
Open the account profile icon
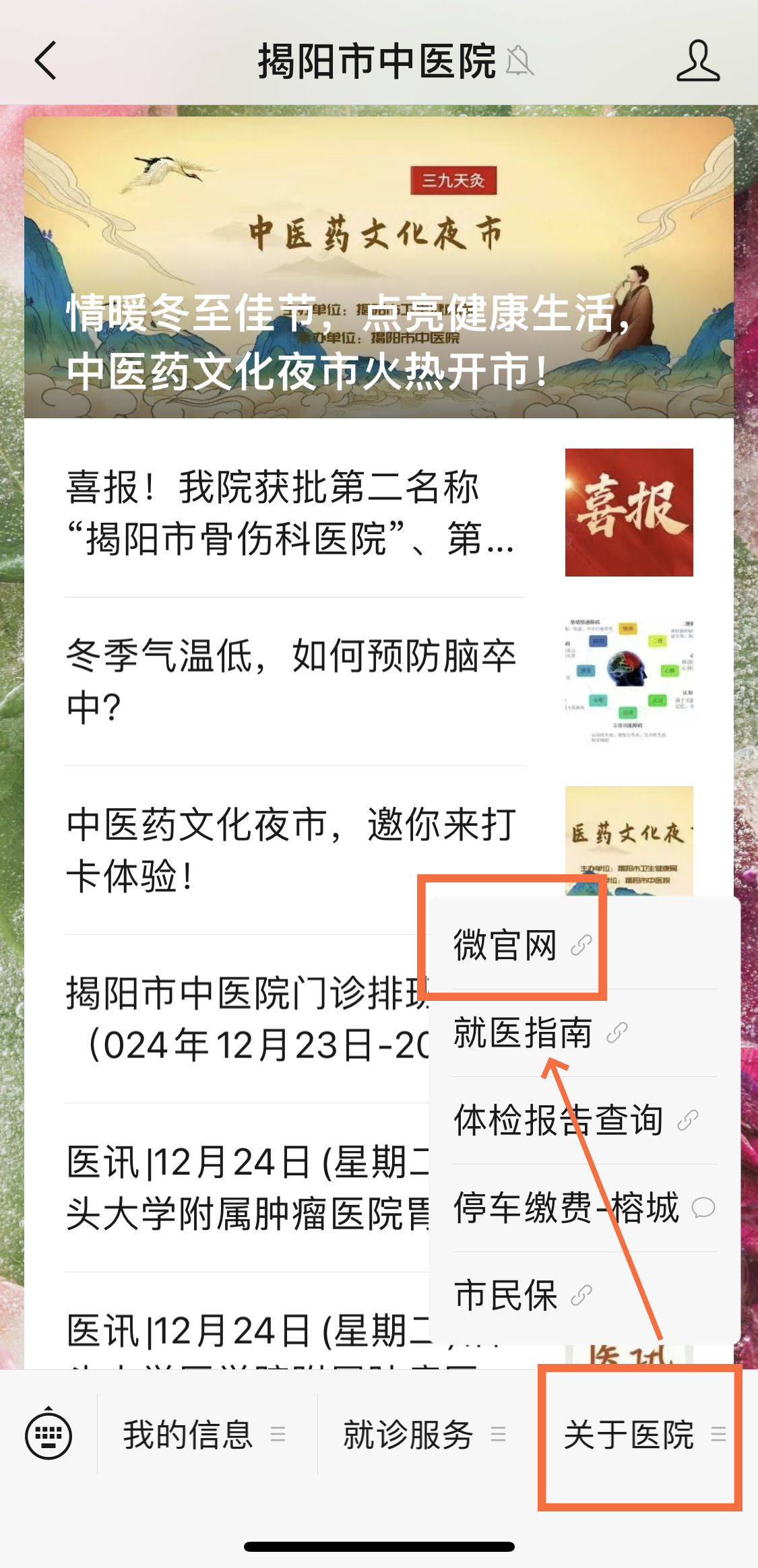(x=698, y=61)
